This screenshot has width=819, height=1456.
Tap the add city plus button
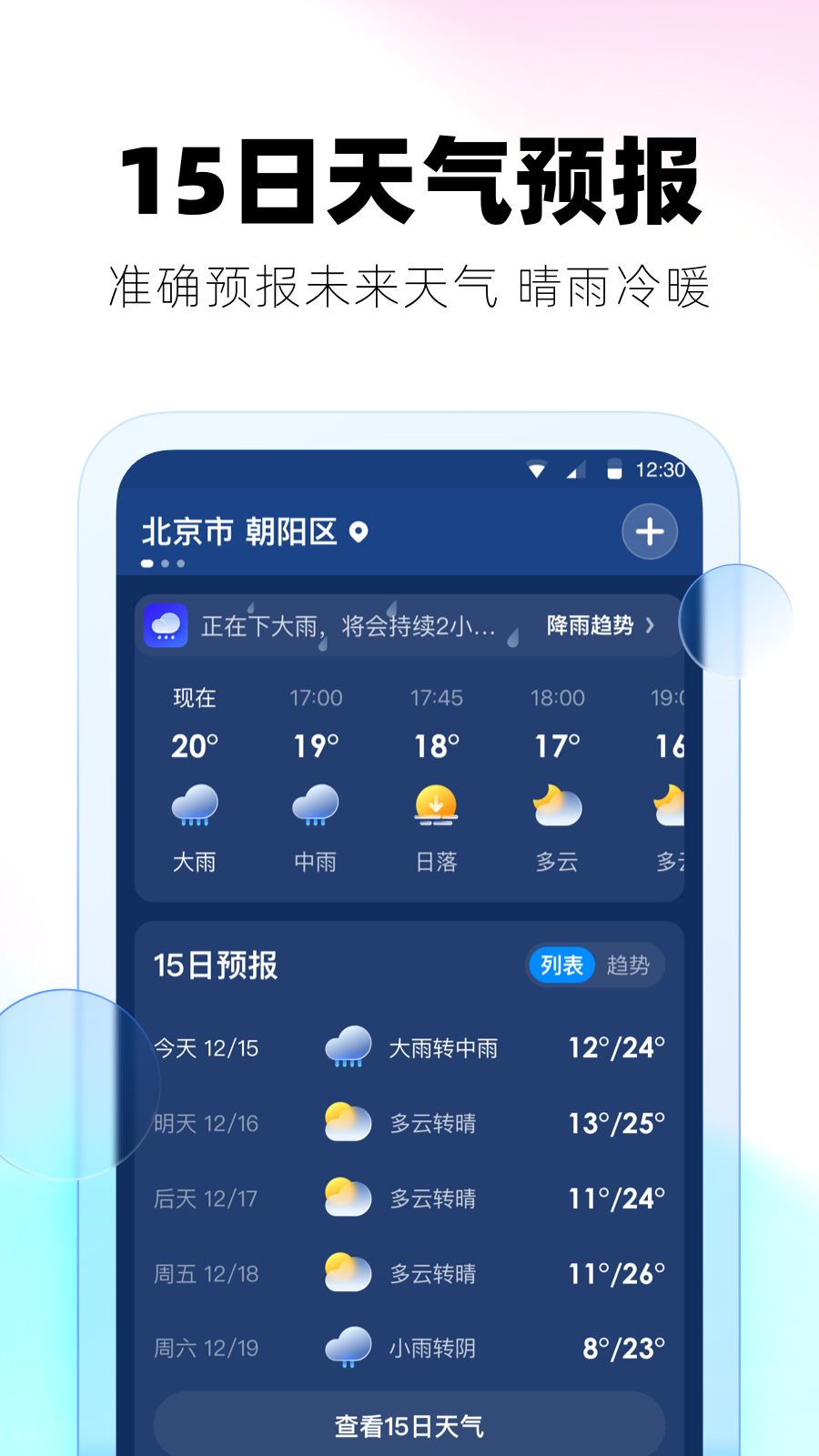[649, 531]
